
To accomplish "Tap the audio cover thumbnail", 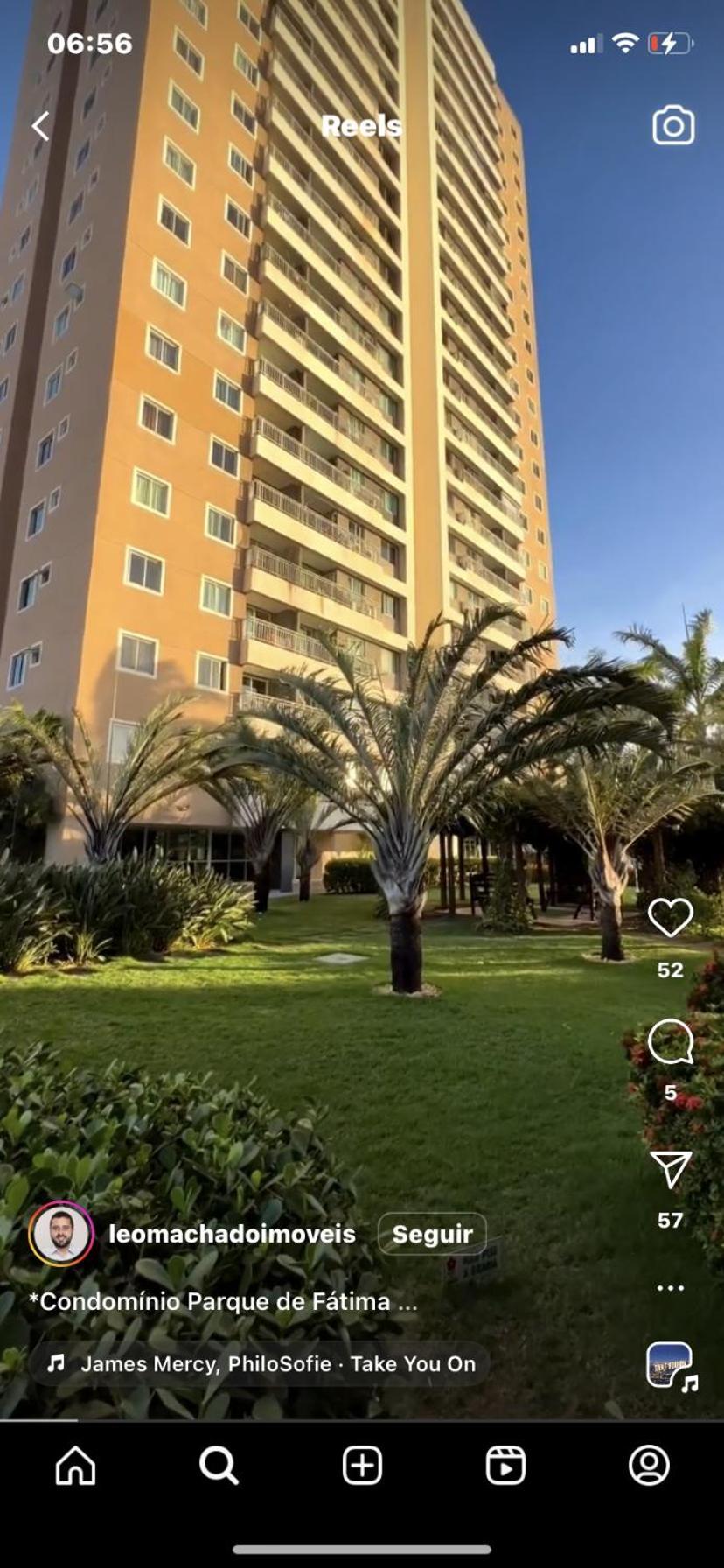I will click(x=670, y=1365).
